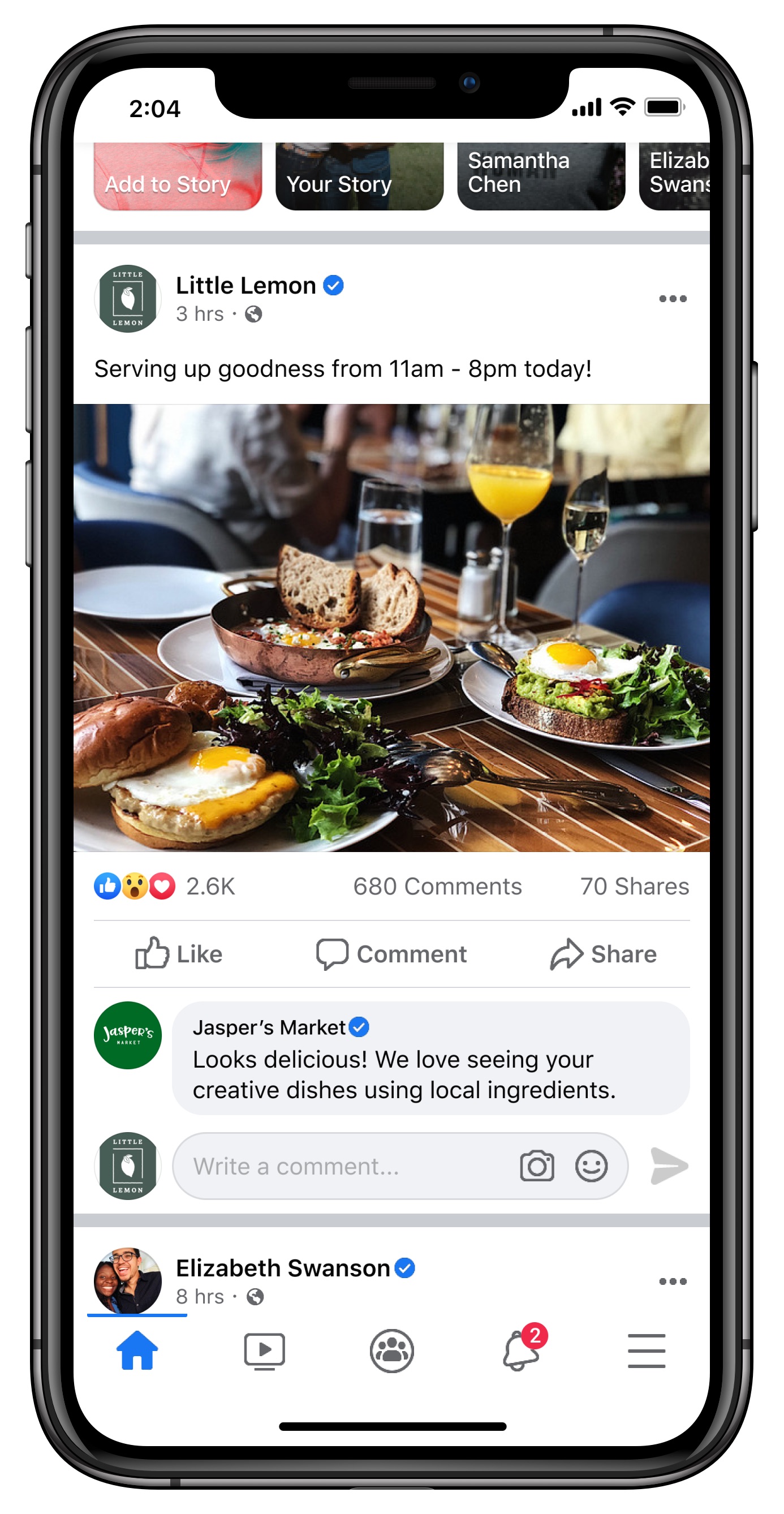
Task: Switch to the Watch video tab
Action: [x=265, y=1350]
